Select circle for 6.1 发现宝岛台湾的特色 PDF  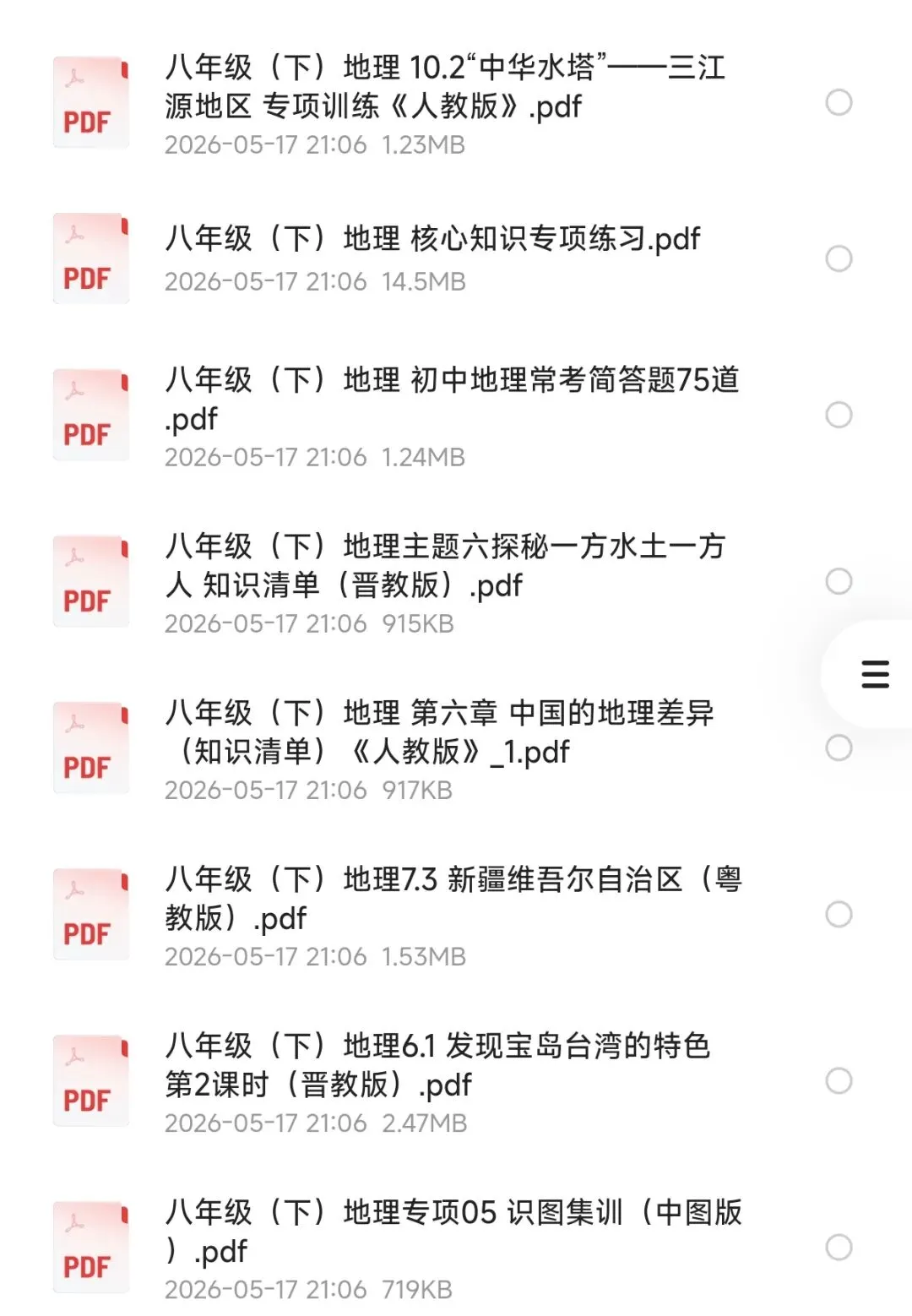839,1080
